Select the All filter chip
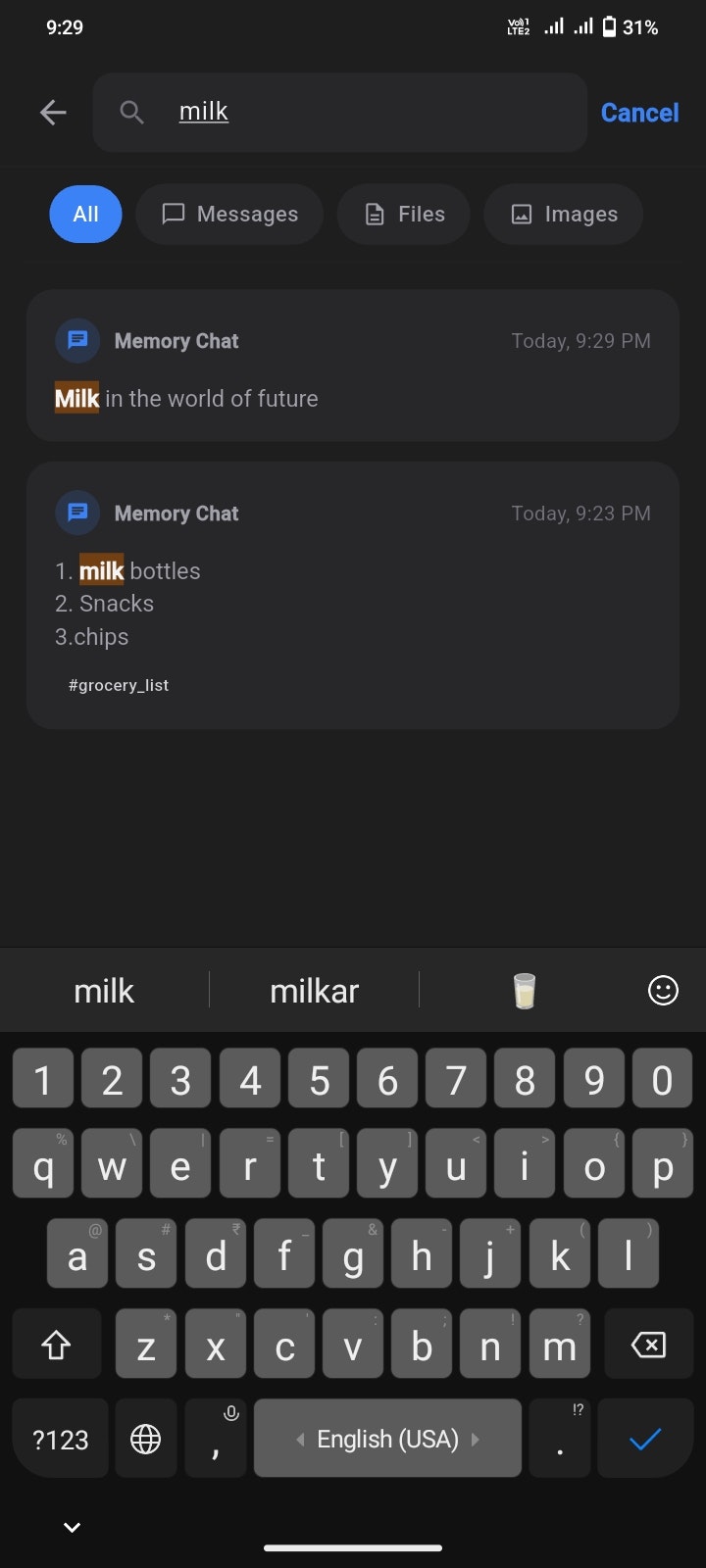The width and height of the screenshot is (706, 1568). (86, 214)
